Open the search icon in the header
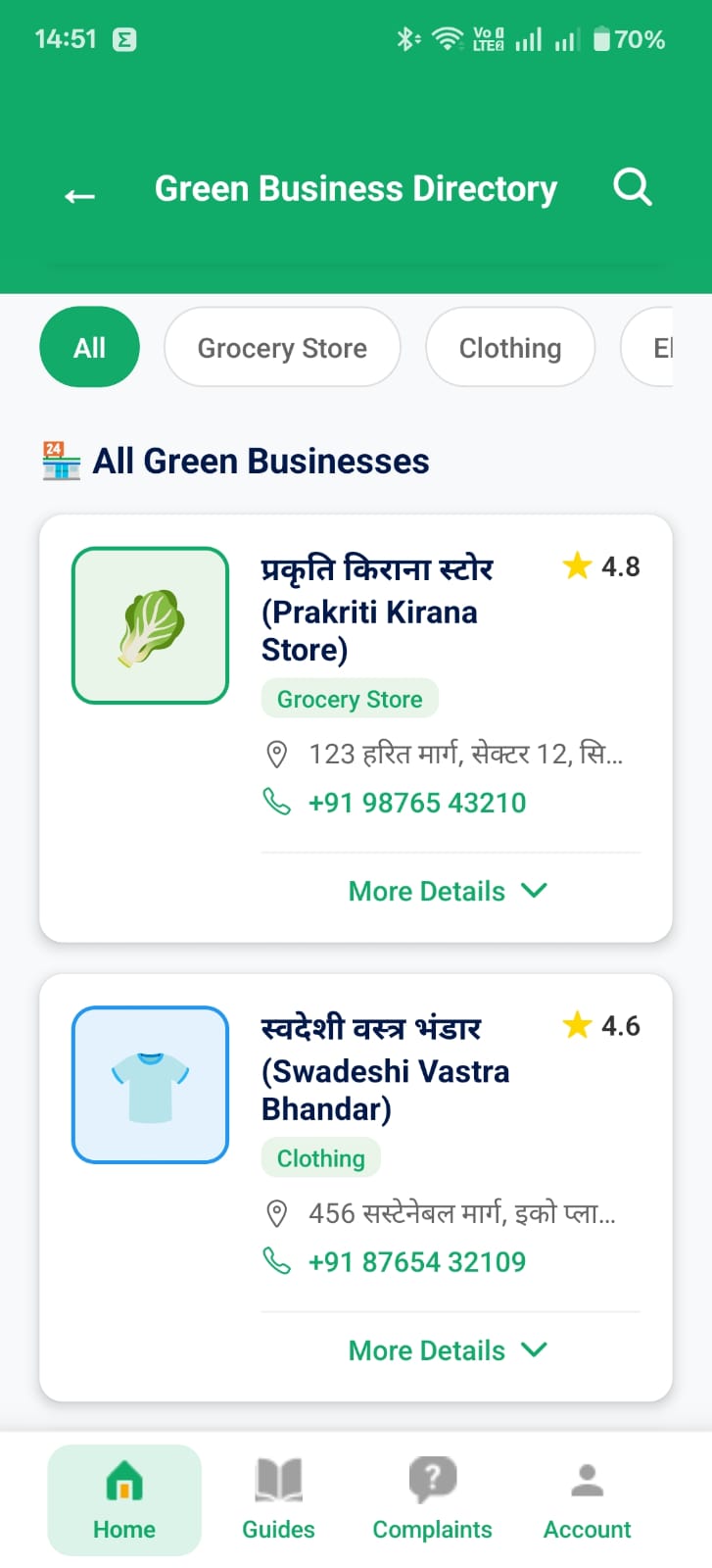The width and height of the screenshot is (712, 1568). point(632,187)
